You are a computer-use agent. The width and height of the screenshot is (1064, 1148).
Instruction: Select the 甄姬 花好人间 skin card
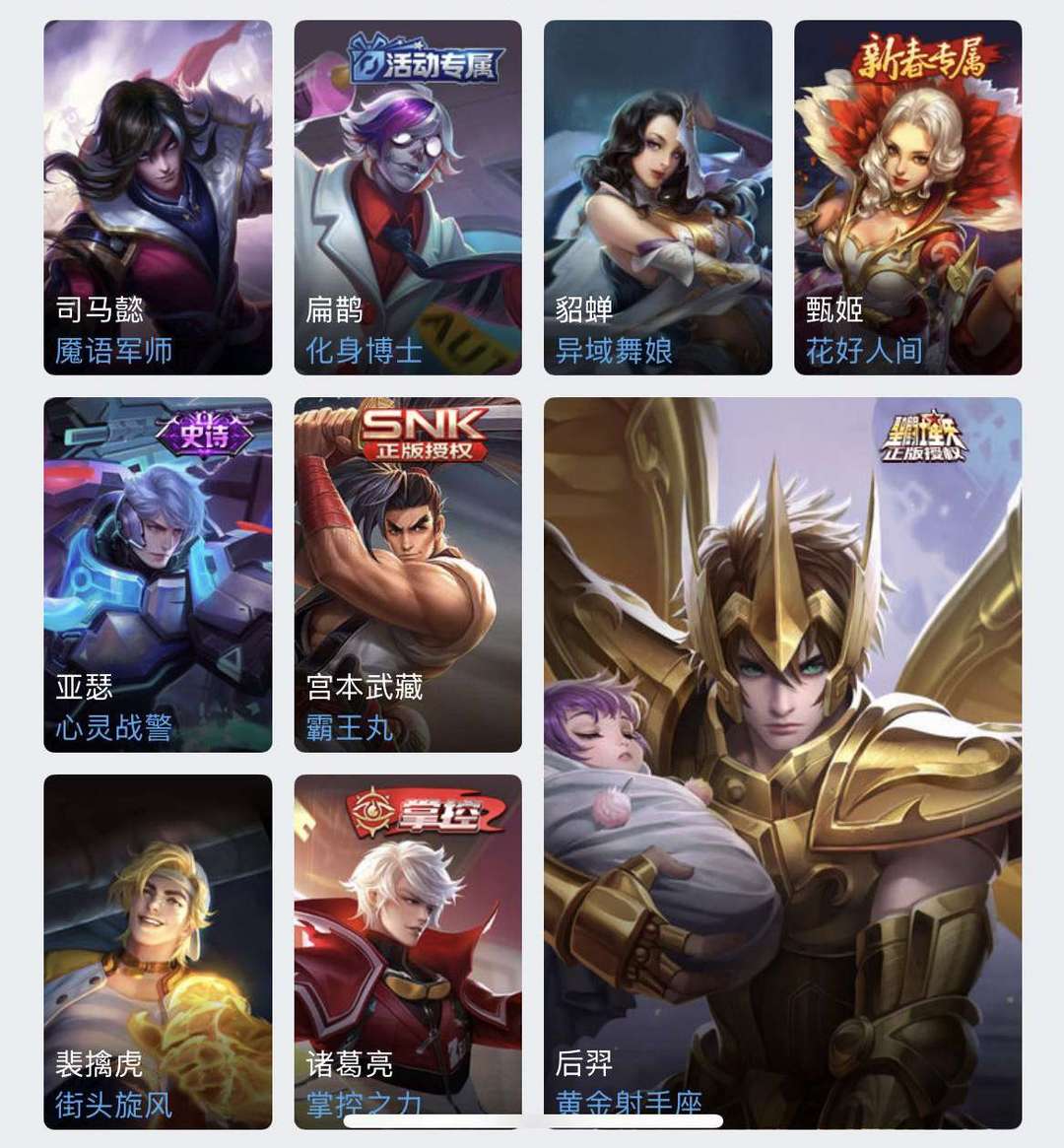pos(907,197)
